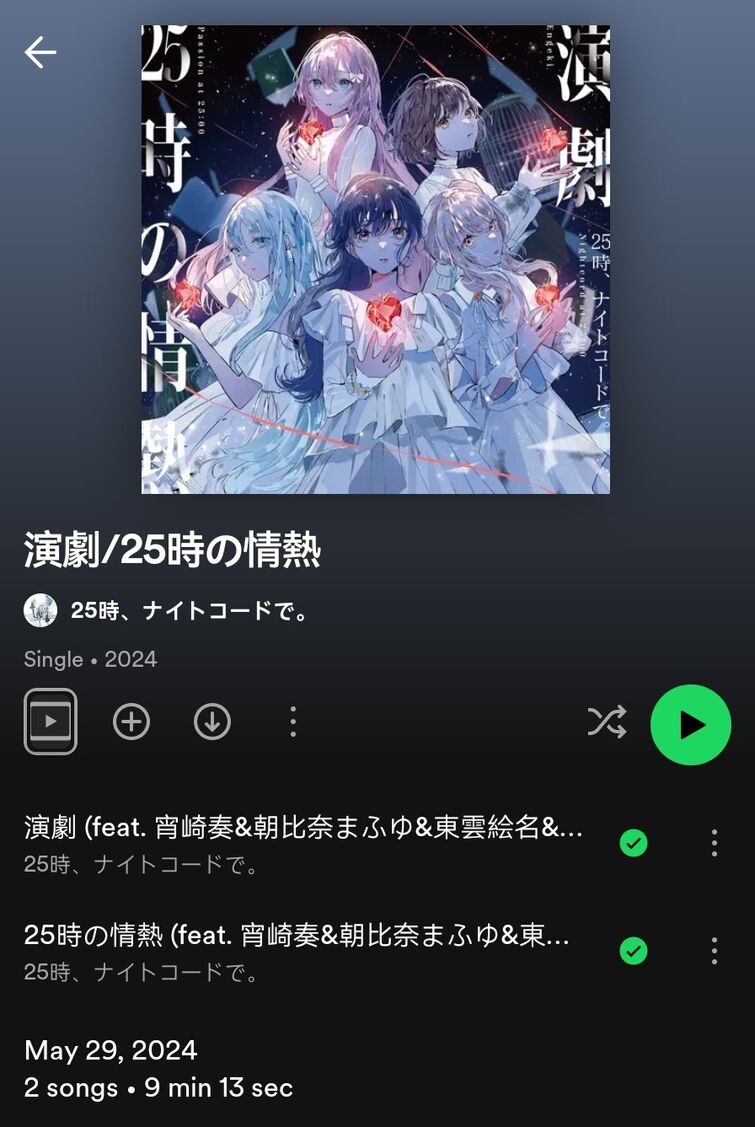This screenshot has height=1127, width=755.
Task: Toggle shuffle for this single
Action: (x=607, y=721)
